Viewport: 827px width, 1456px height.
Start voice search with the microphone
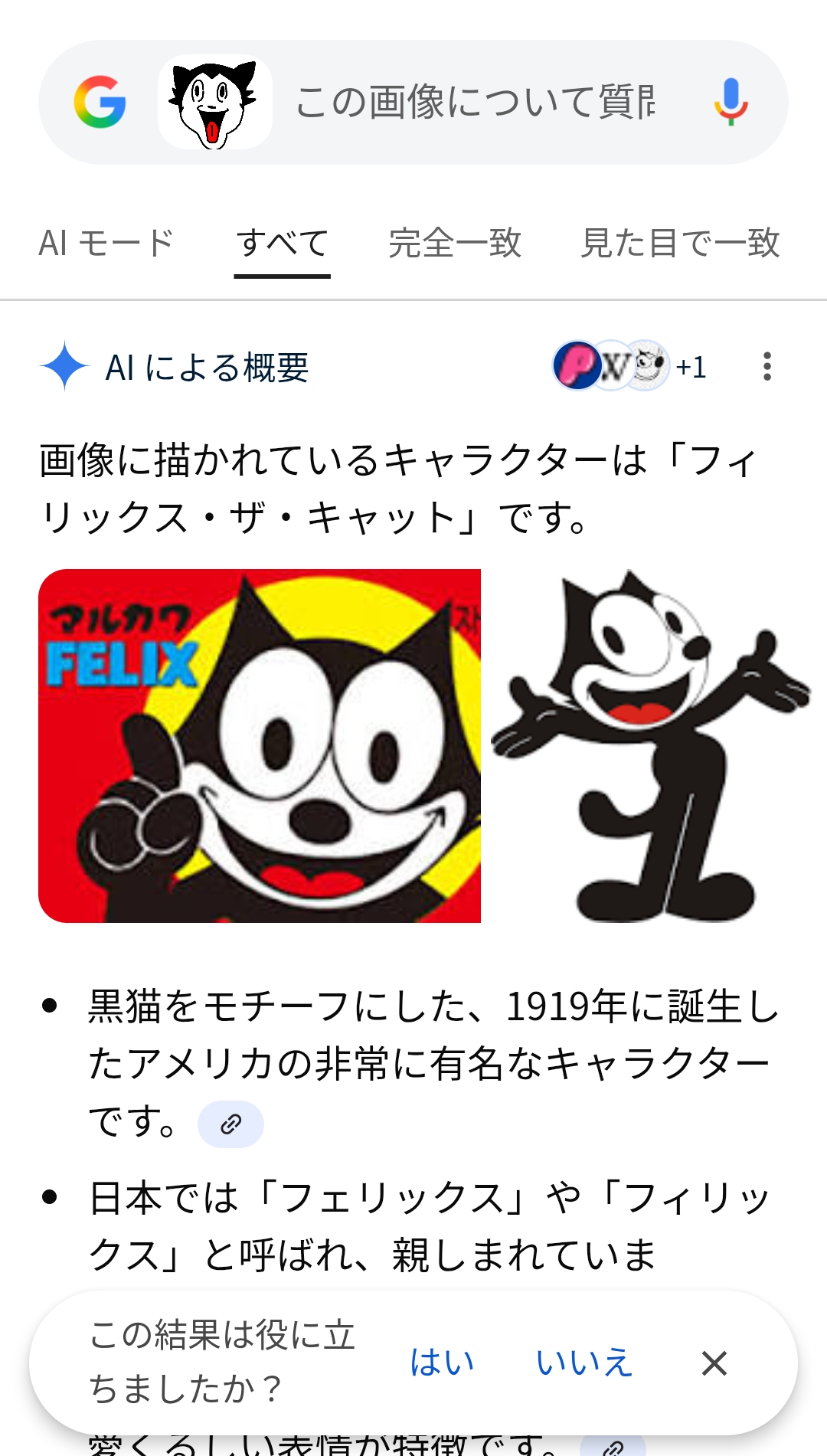[731, 102]
